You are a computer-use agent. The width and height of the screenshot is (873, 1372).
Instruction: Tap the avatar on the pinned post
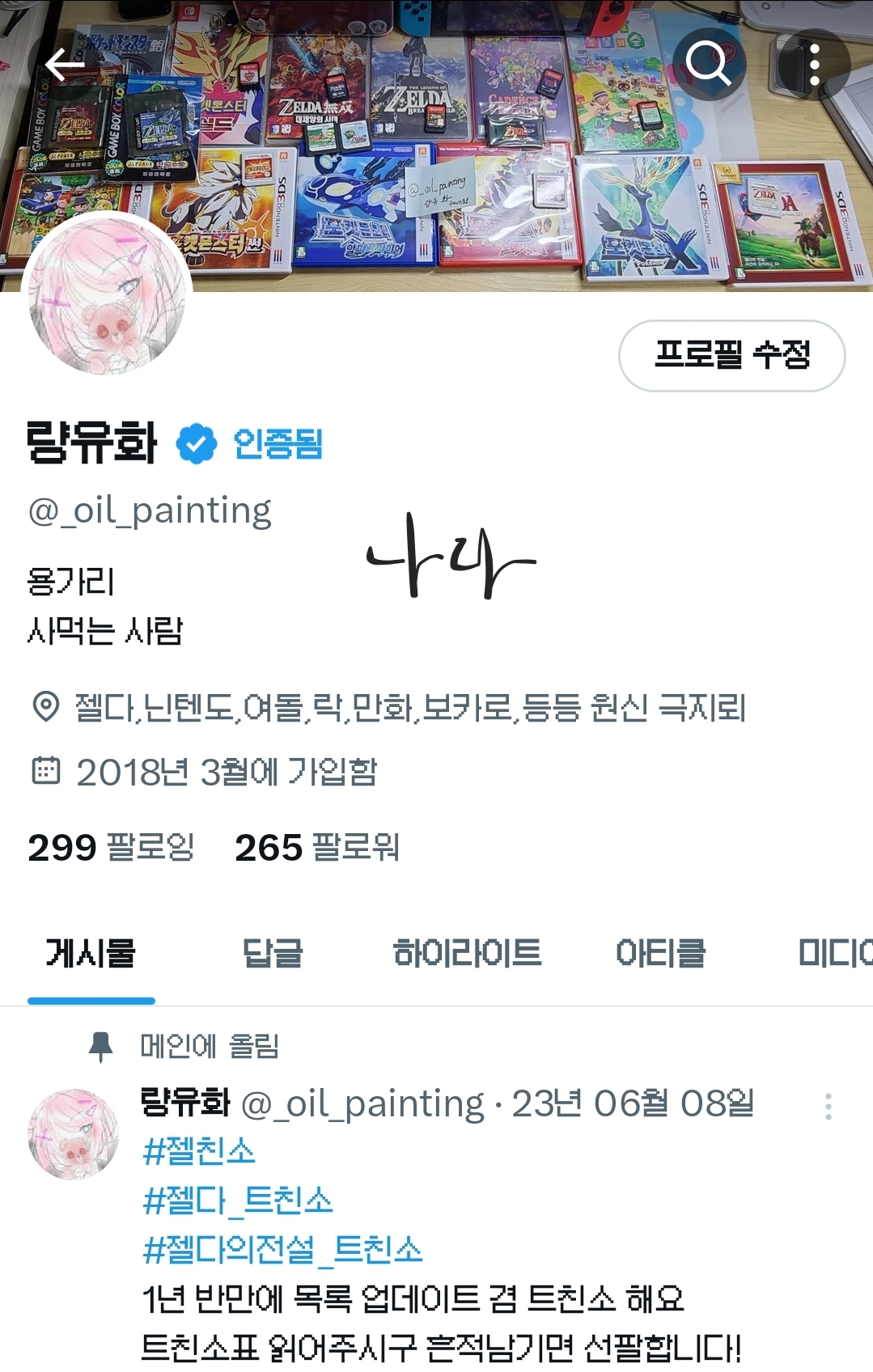[x=73, y=1133]
